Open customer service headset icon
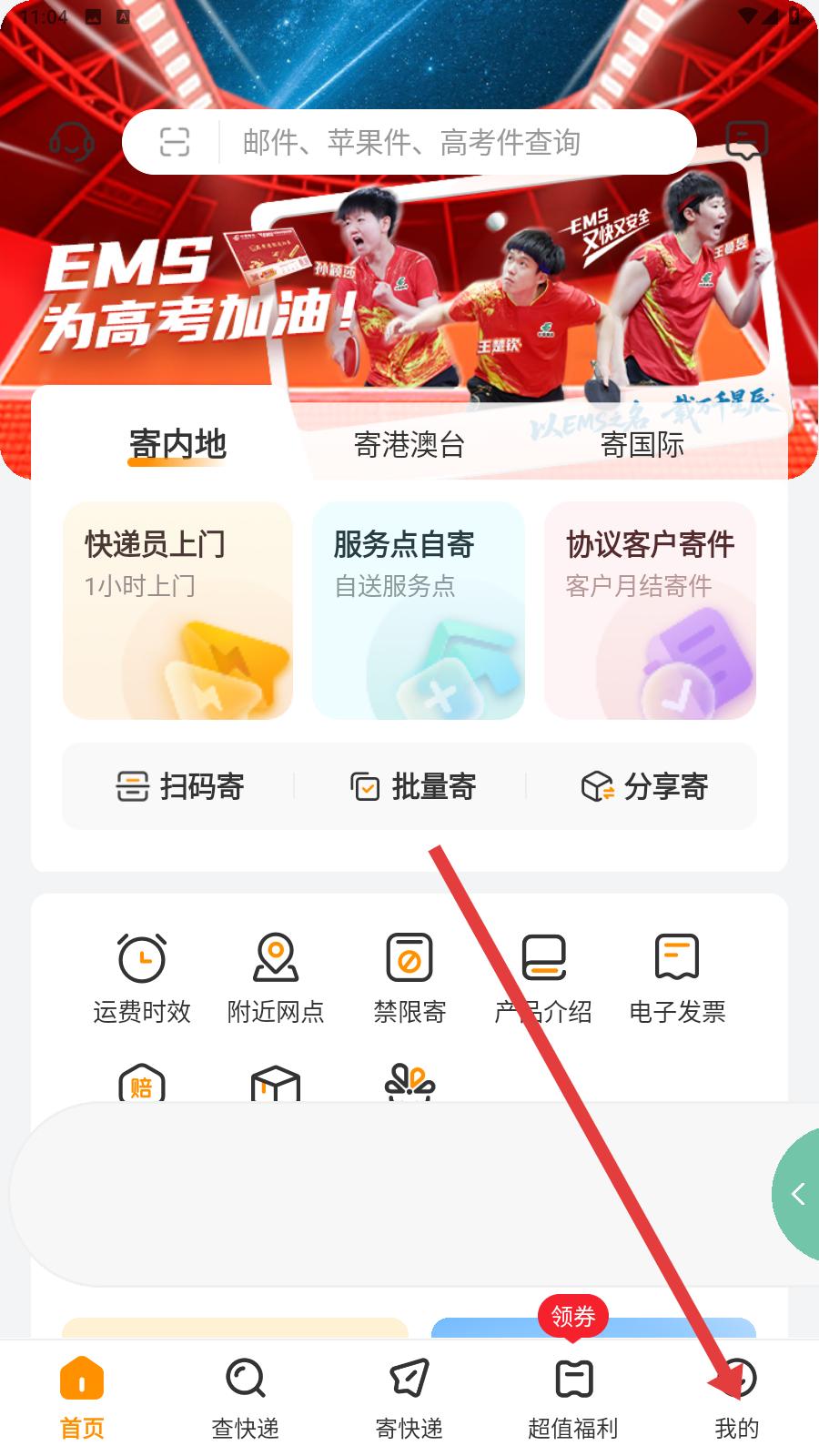Viewport: 819px width, 1456px height. click(72, 141)
